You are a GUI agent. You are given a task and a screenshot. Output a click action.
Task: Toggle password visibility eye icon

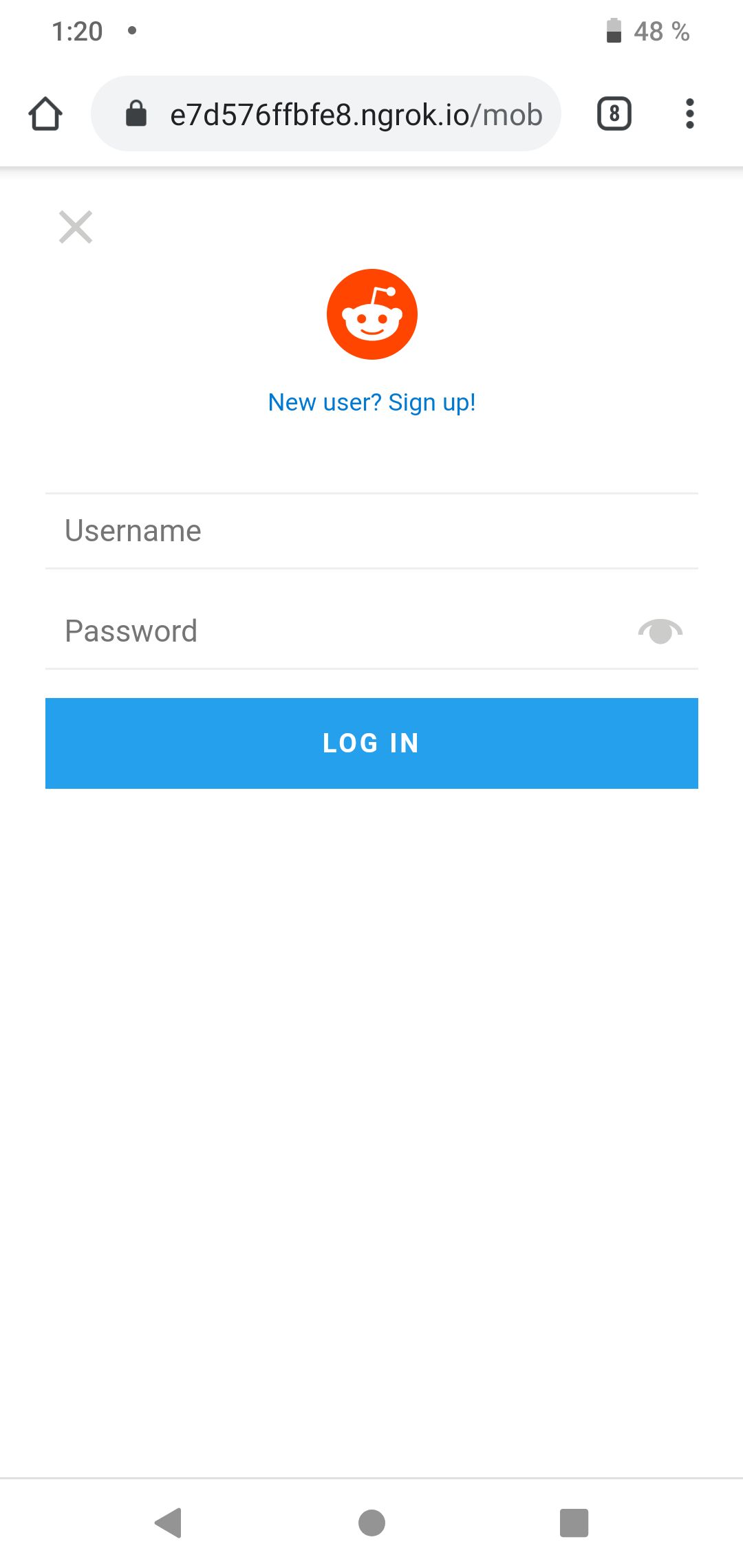tap(660, 631)
